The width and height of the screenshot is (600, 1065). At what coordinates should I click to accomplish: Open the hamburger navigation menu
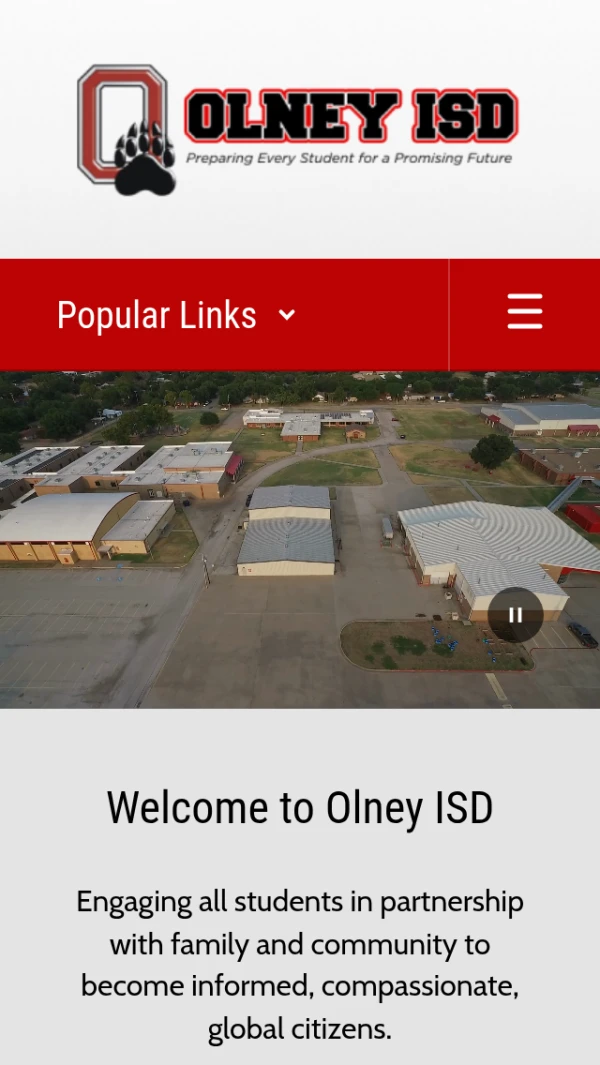[x=524, y=313]
